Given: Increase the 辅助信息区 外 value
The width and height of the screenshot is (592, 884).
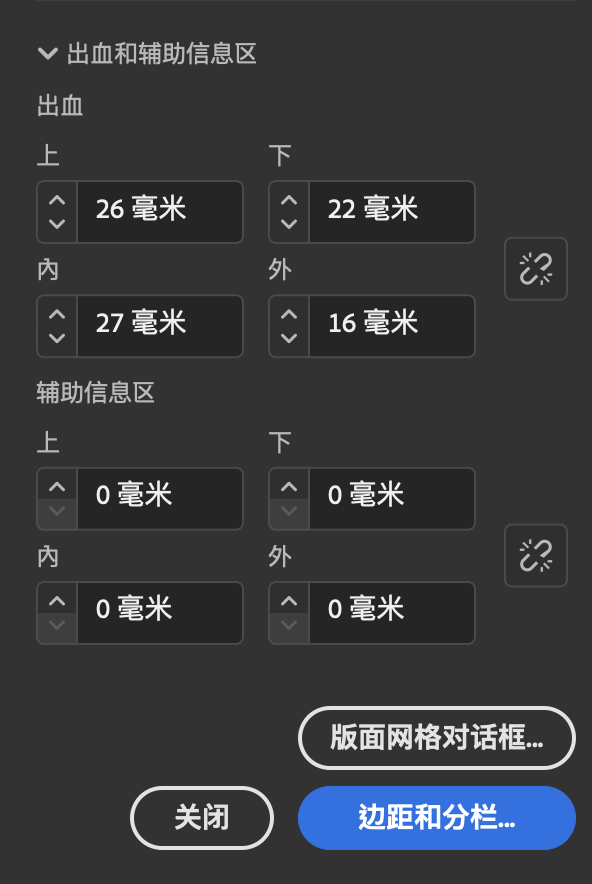Looking at the screenshot, I should pos(289,600).
